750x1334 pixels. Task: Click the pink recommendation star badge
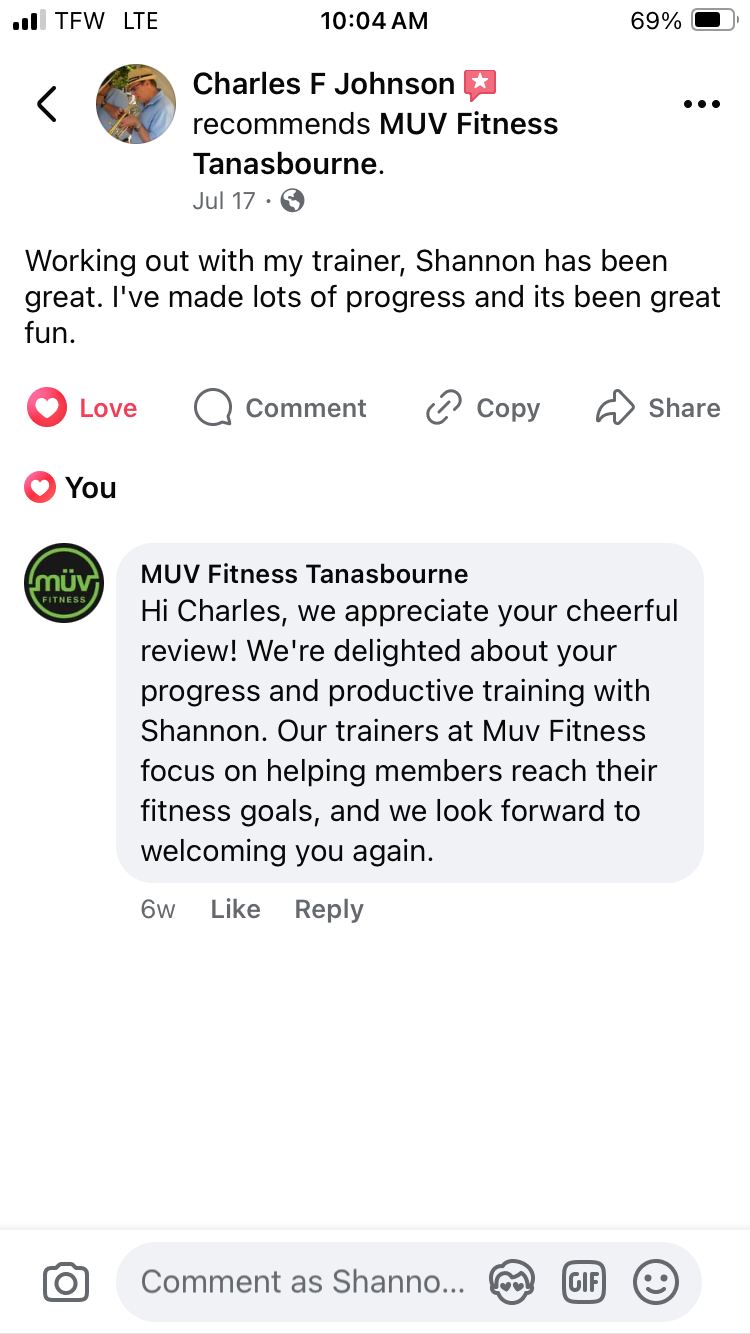pos(481,84)
